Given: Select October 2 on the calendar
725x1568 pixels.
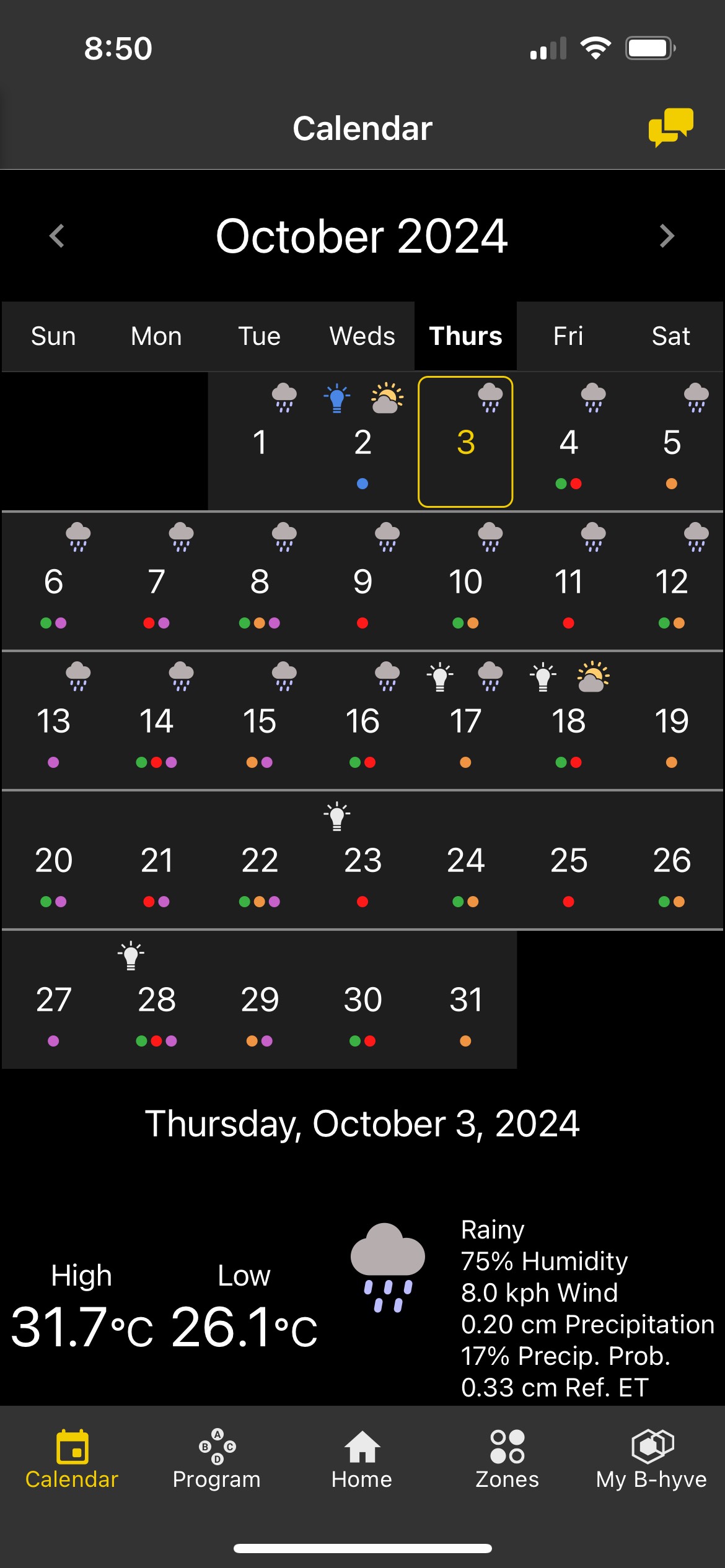Looking at the screenshot, I should (x=362, y=442).
